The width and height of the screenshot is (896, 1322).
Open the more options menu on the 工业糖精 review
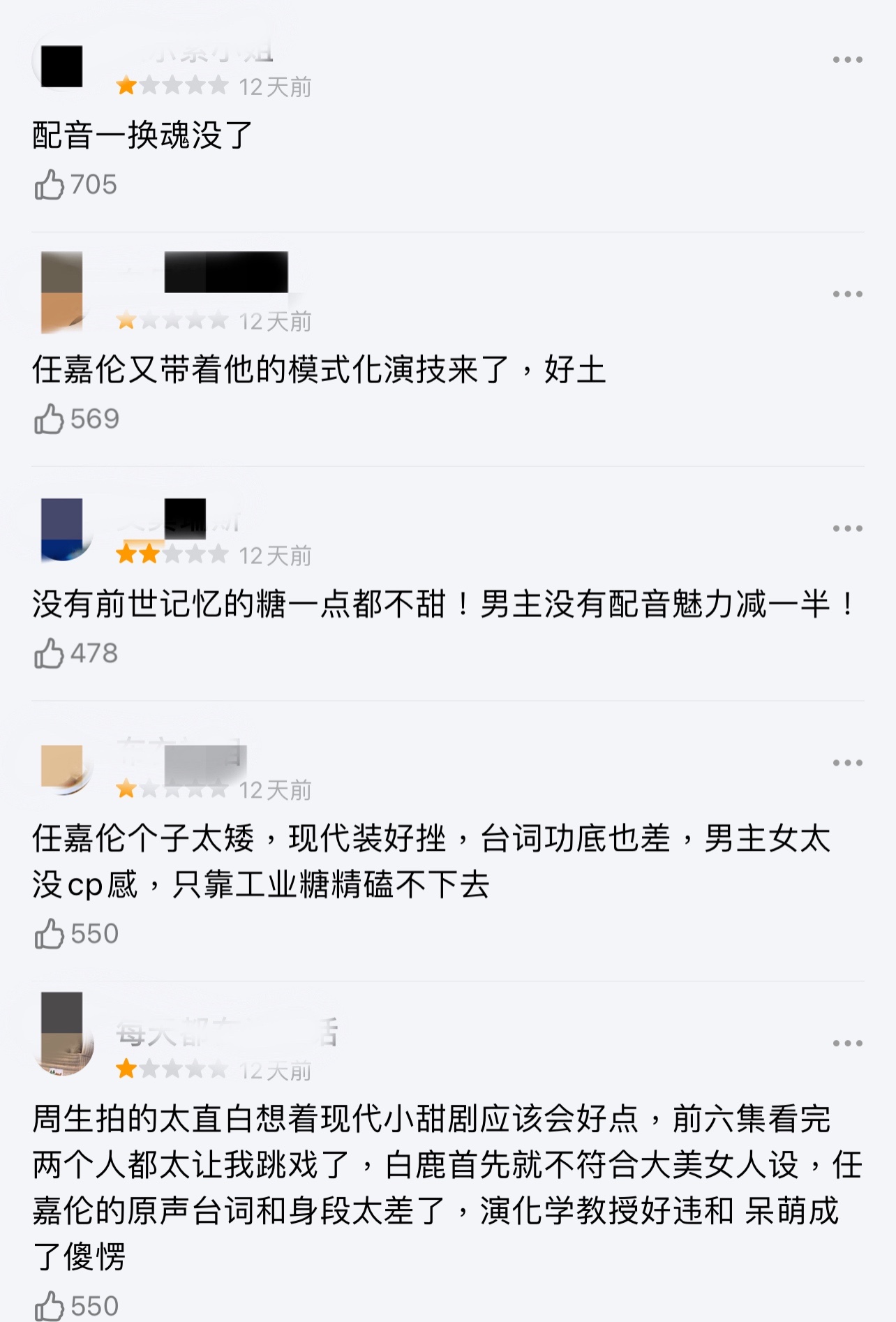847,764
